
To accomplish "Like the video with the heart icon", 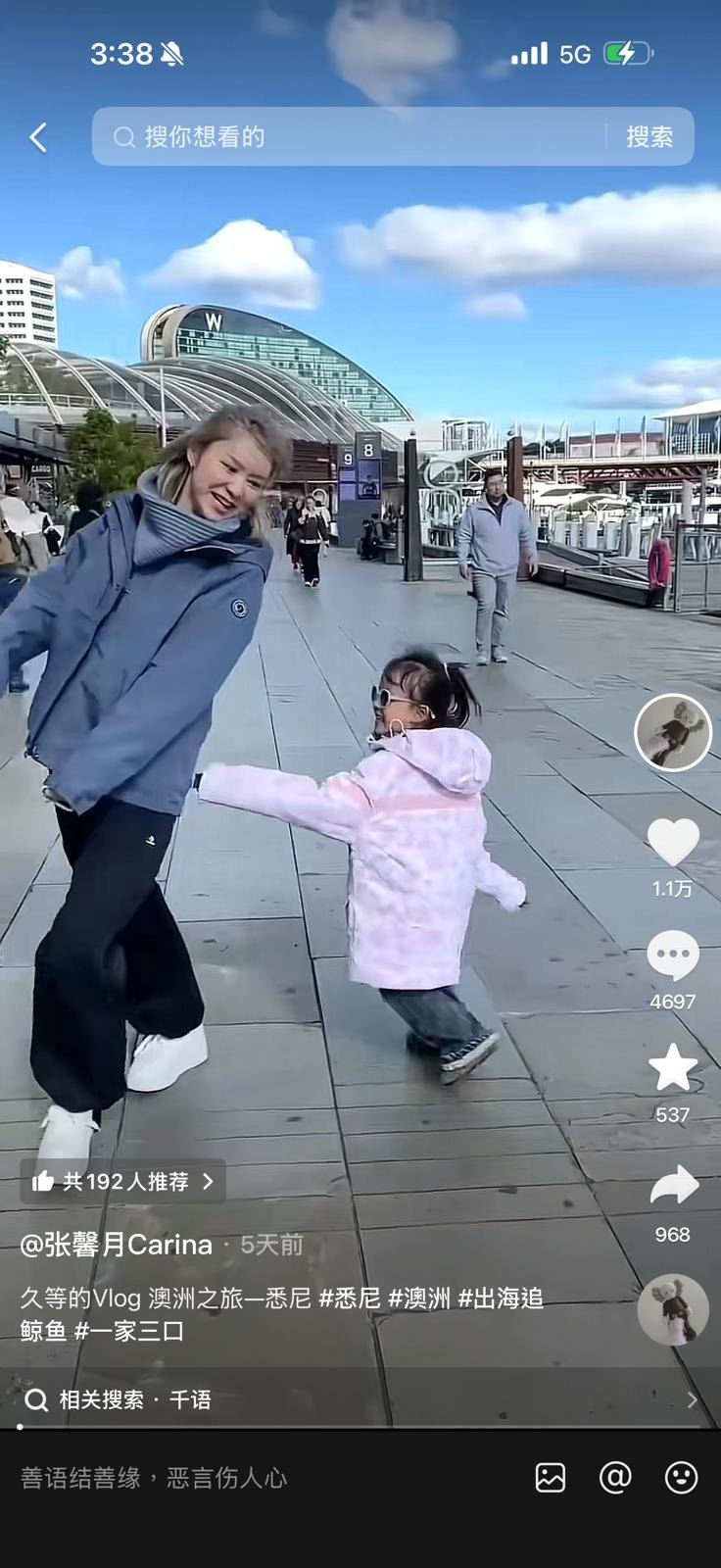I will tap(673, 843).
